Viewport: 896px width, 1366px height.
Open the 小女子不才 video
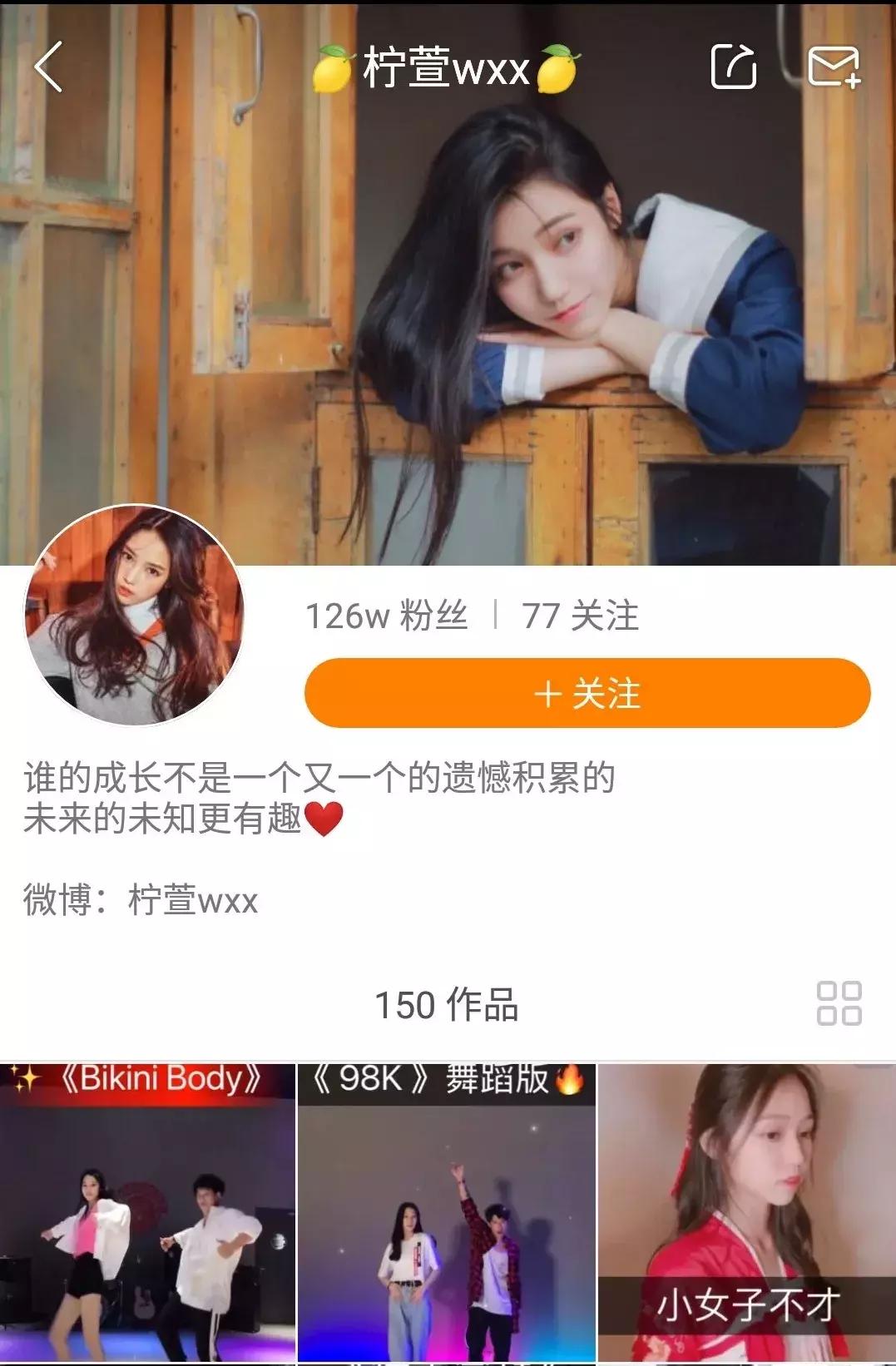coord(745,1215)
